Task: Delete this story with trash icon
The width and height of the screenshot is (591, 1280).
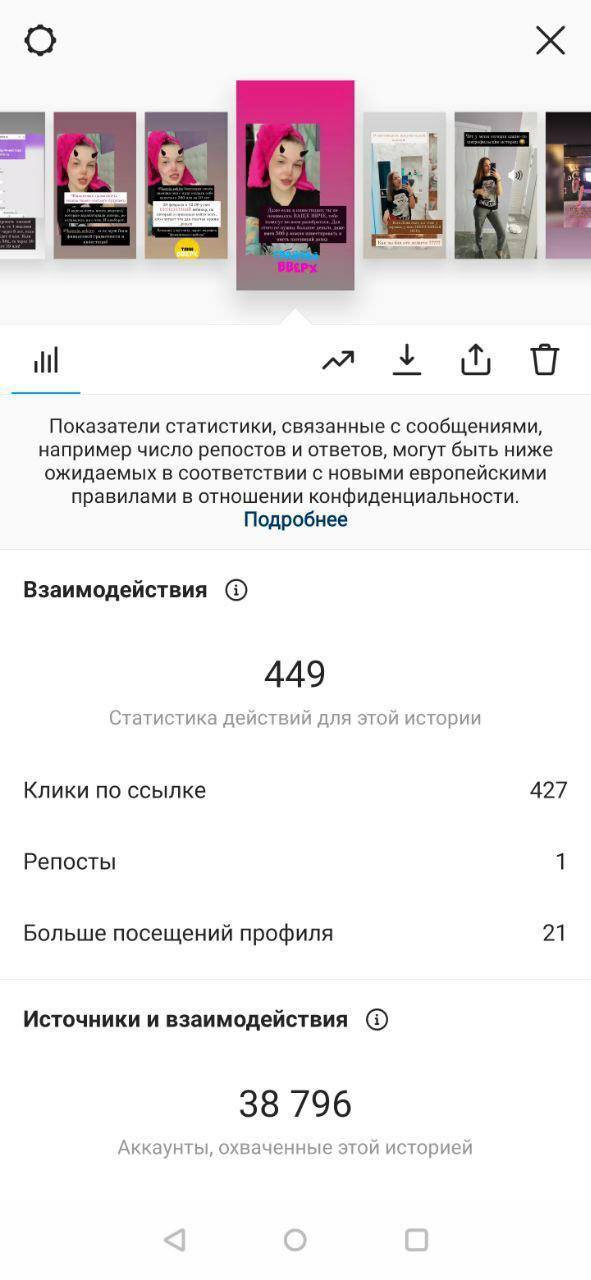Action: pos(544,360)
